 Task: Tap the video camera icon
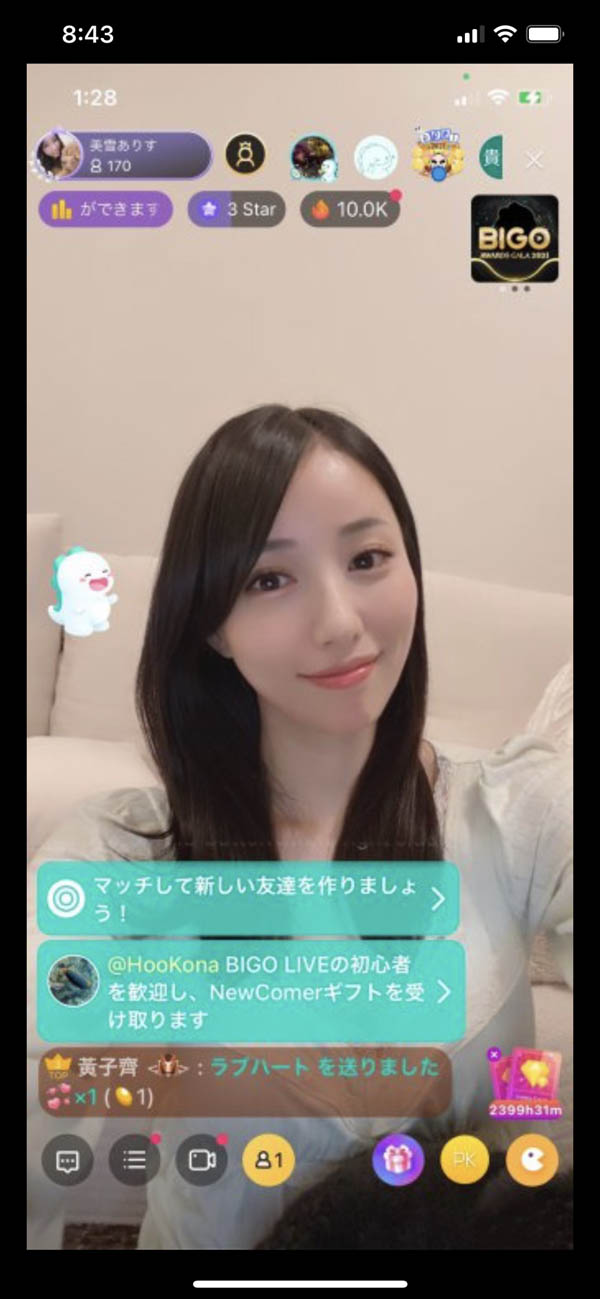point(202,1161)
